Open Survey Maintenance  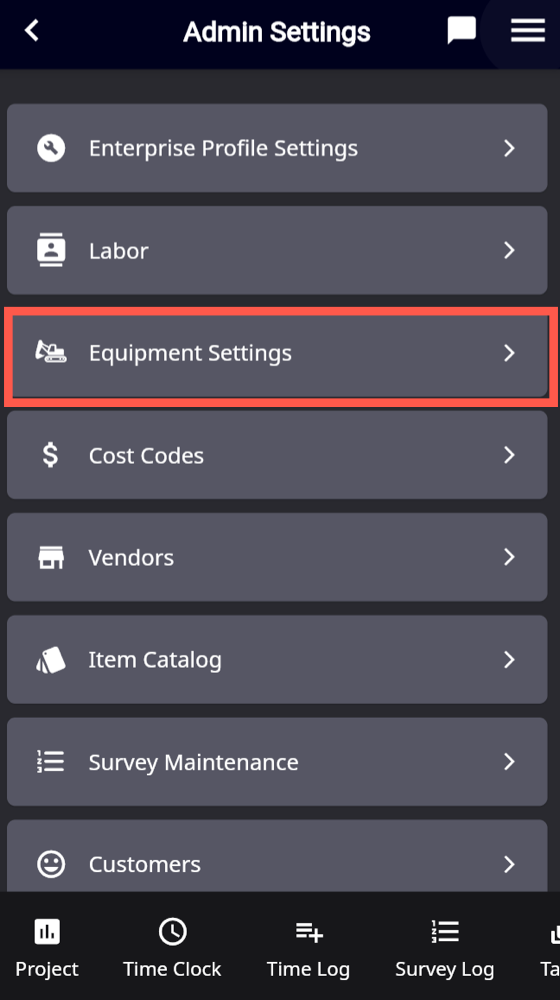tap(277, 761)
